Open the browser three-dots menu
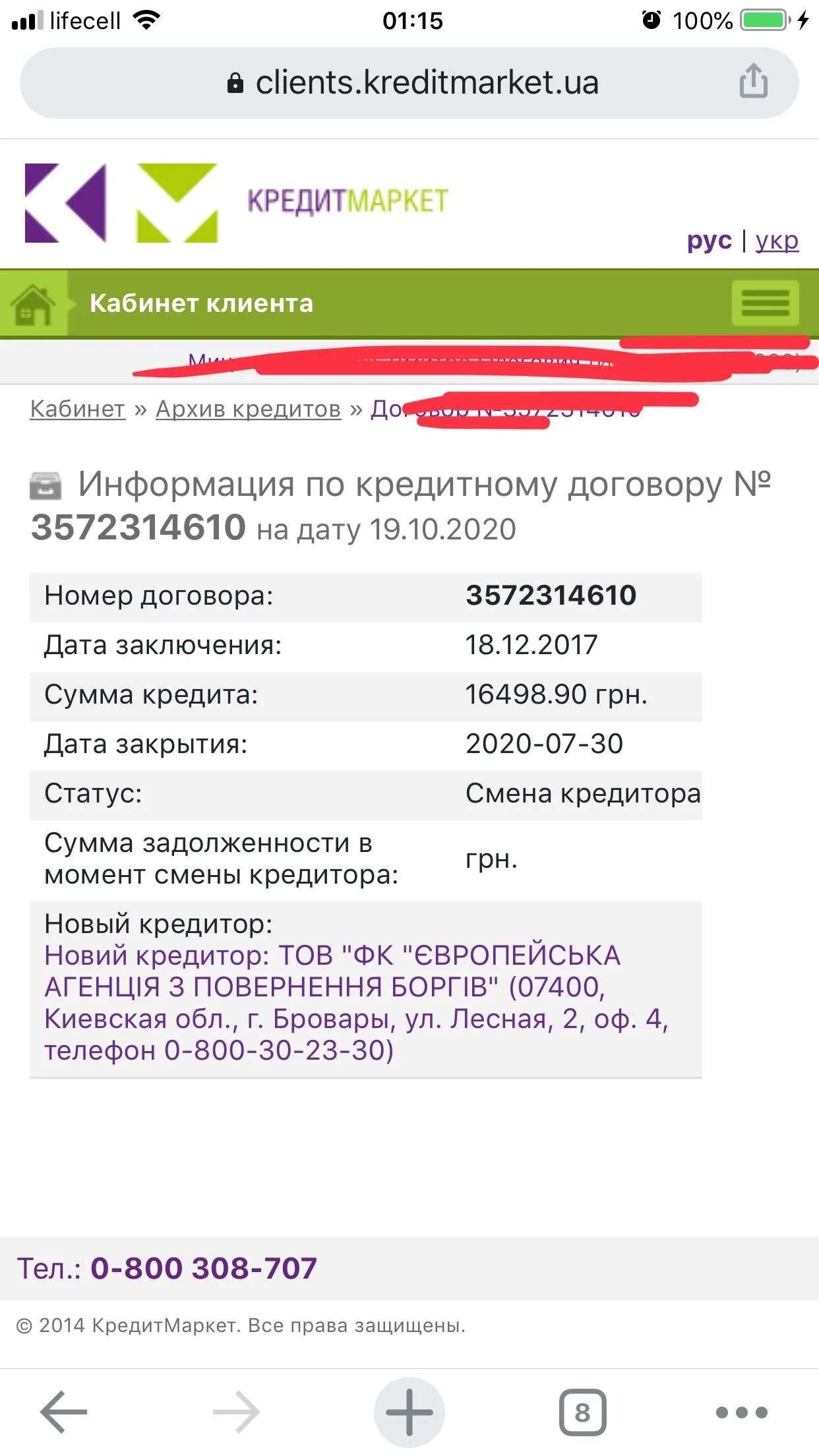This screenshot has width=819, height=1456. pyautogui.click(x=741, y=1412)
